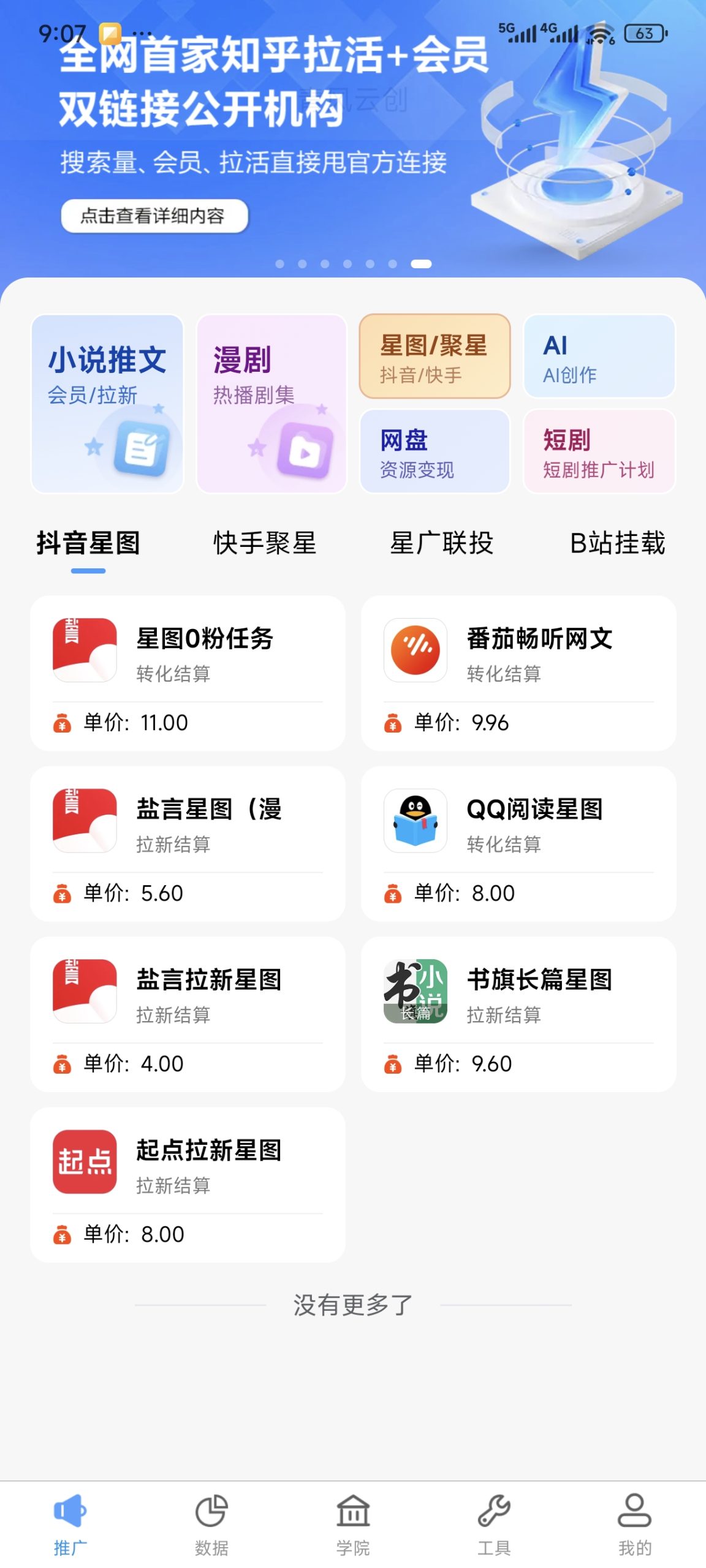Open the 起点拉新星图 task card

pos(188,1185)
